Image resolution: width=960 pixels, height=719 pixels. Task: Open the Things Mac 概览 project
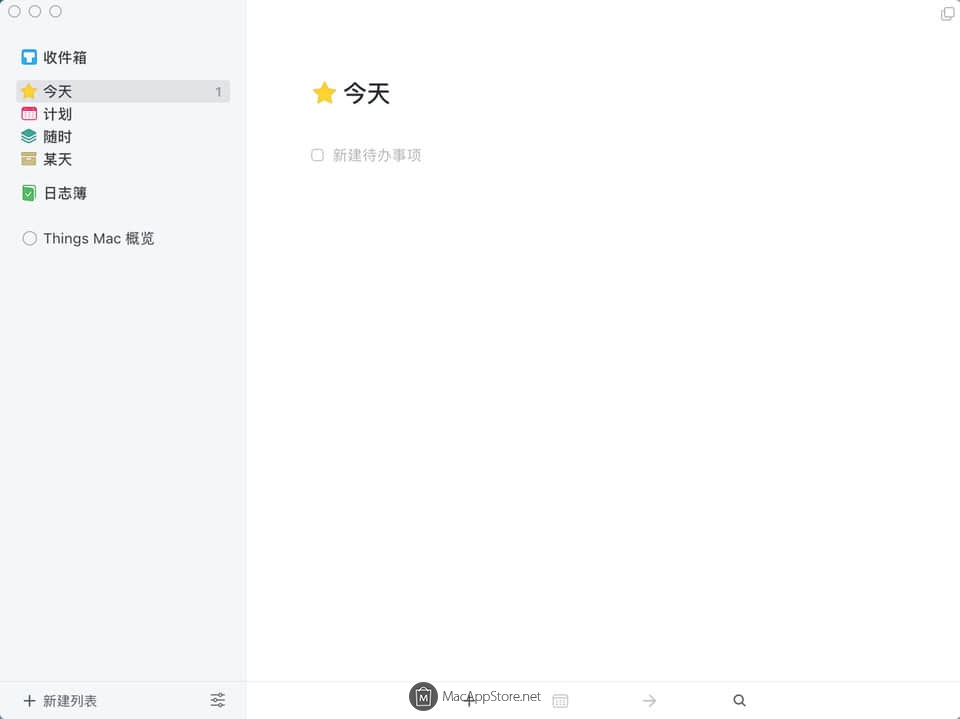(98, 239)
